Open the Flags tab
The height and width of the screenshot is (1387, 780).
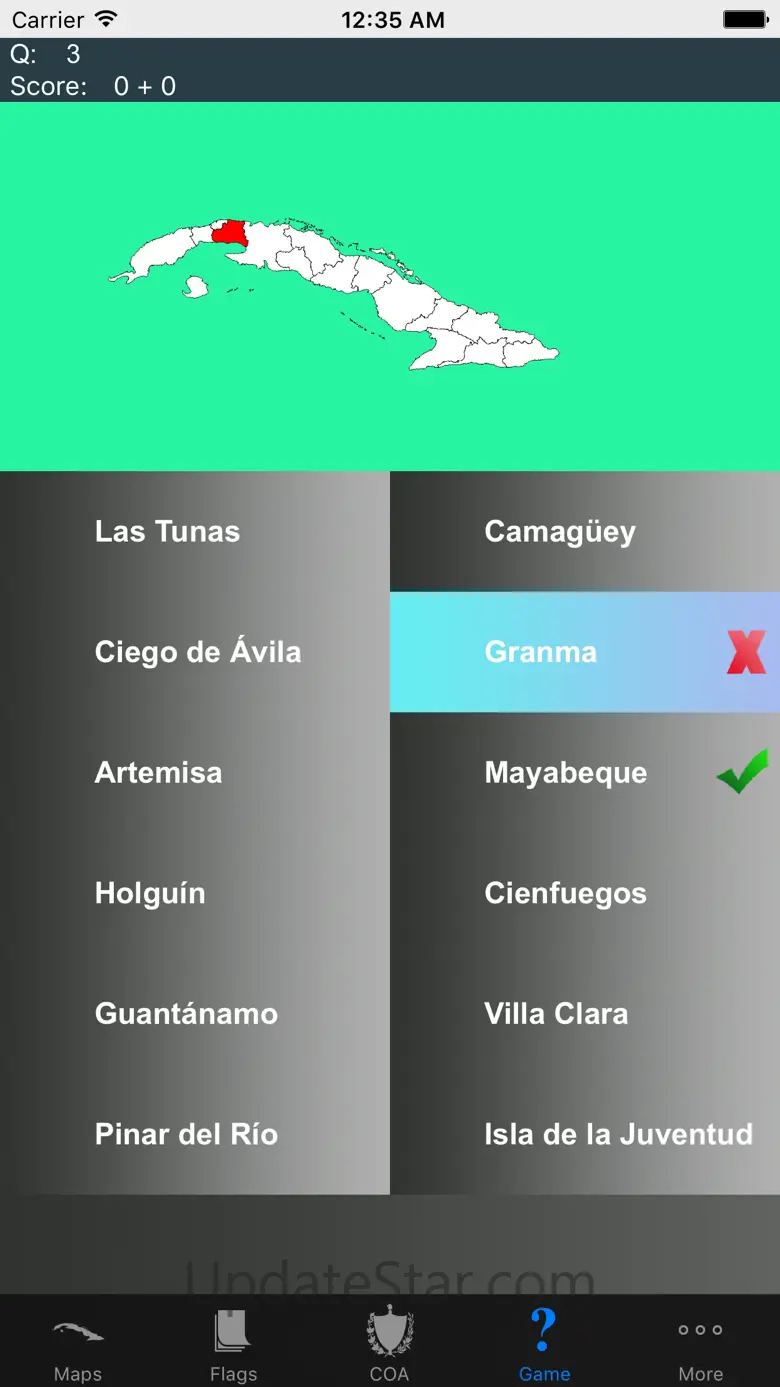click(234, 1342)
